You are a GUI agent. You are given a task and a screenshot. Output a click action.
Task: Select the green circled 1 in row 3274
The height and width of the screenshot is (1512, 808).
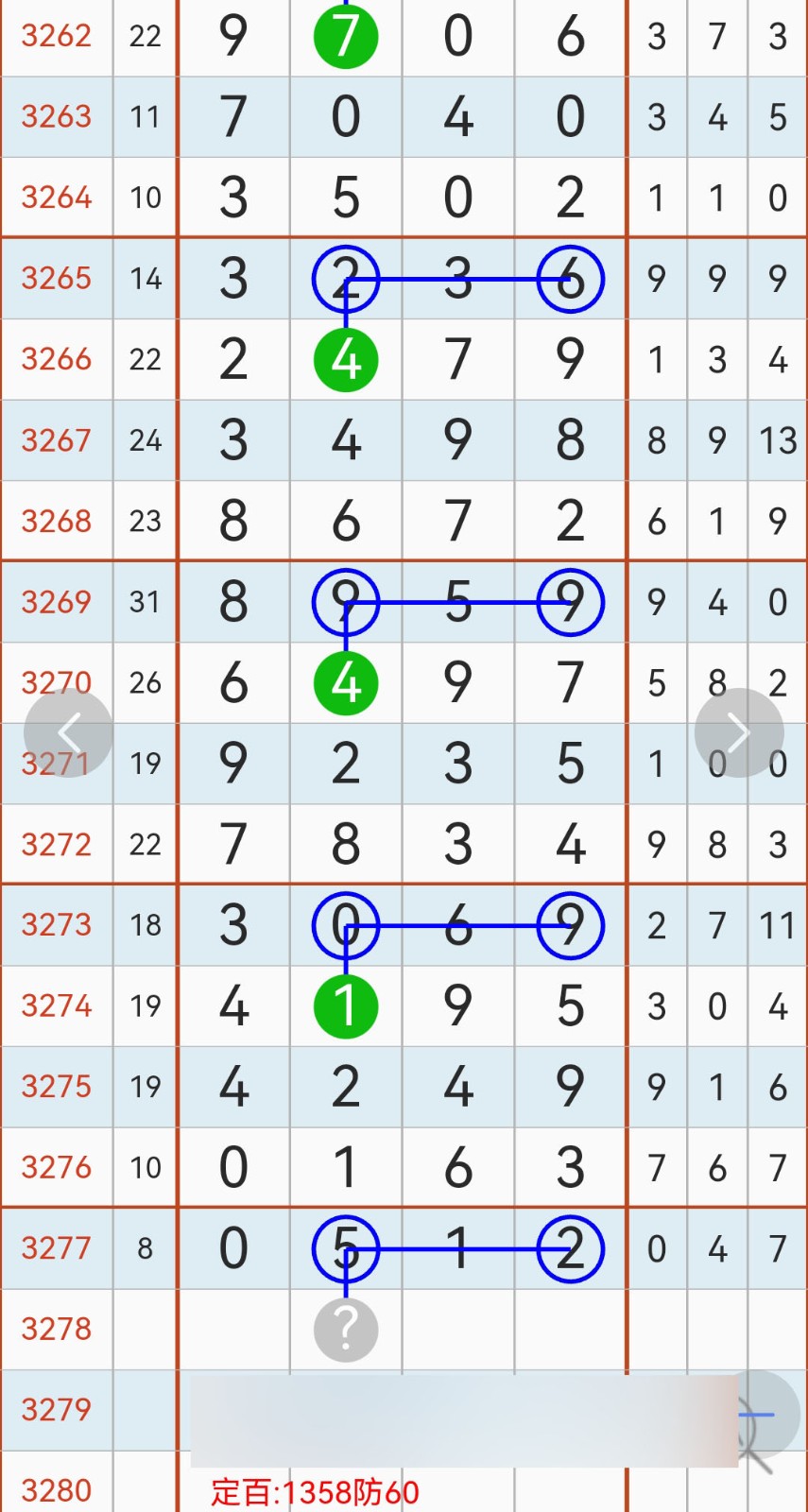coord(346,1005)
